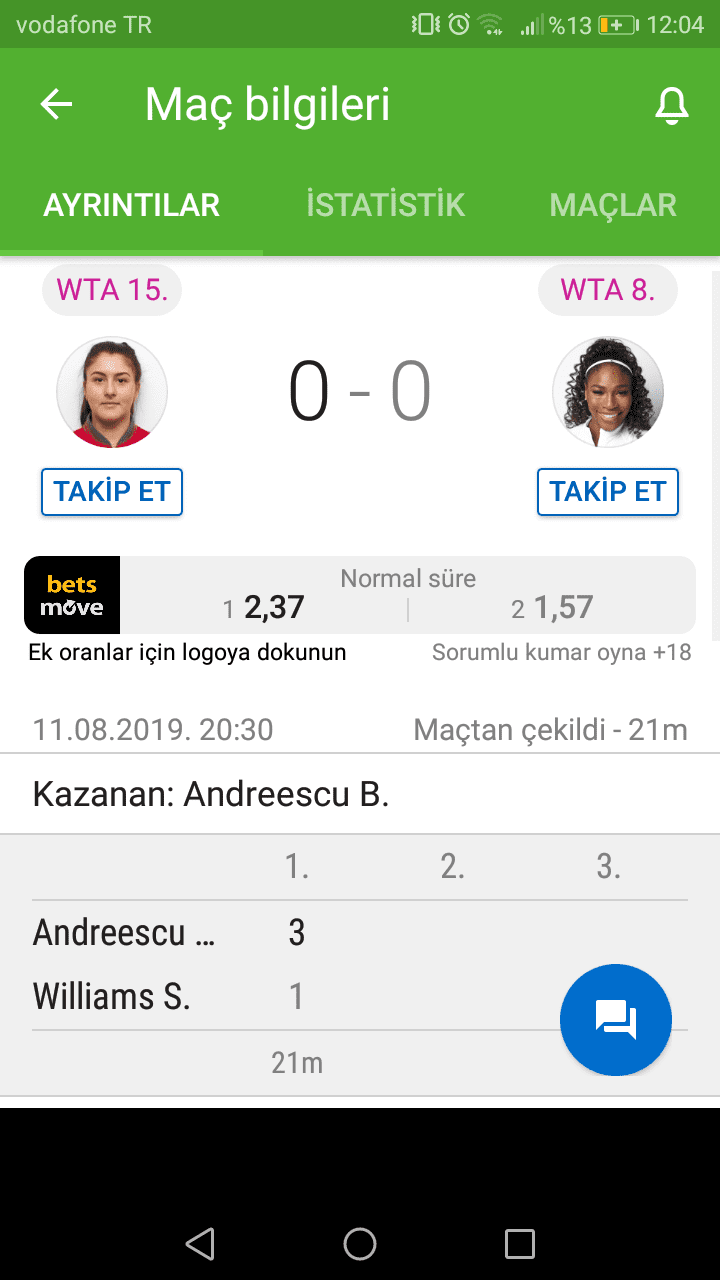Open the recent apps view
The height and width of the screenshot is (1280, 720).
[520, 1243]
